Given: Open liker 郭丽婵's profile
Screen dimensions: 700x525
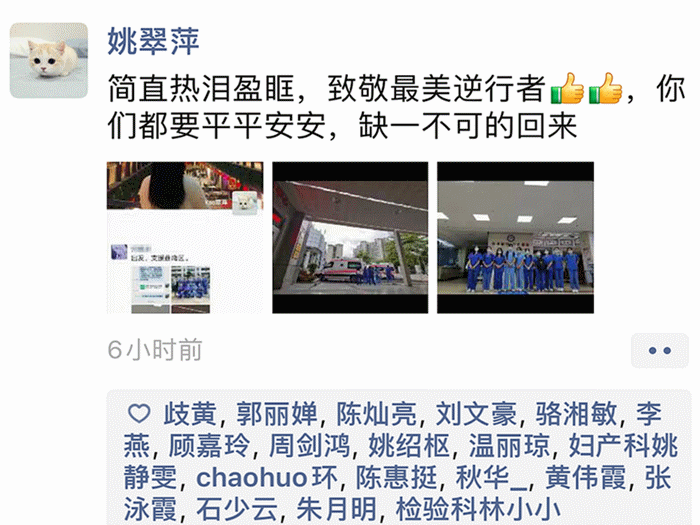Looking at the screenshot, I should [277, 413].
